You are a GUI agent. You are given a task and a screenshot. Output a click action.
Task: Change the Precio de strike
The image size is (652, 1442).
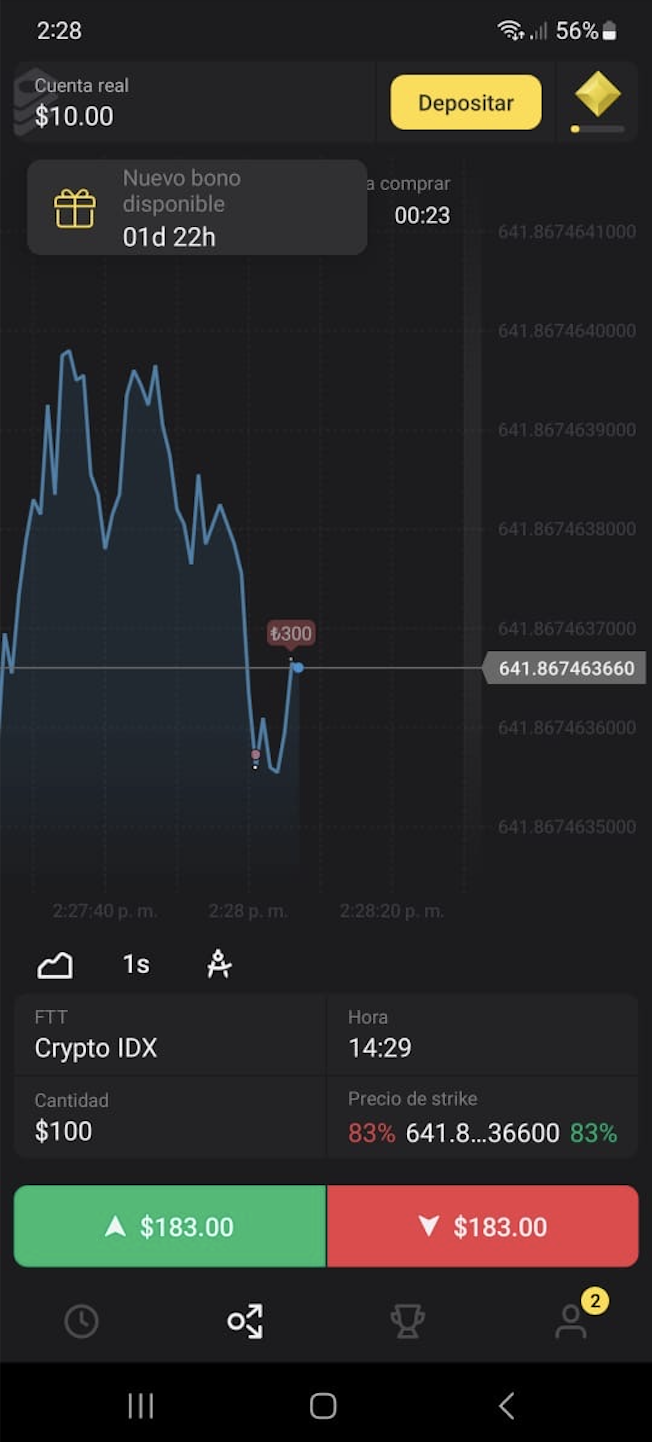click(x=482, y=1118)
